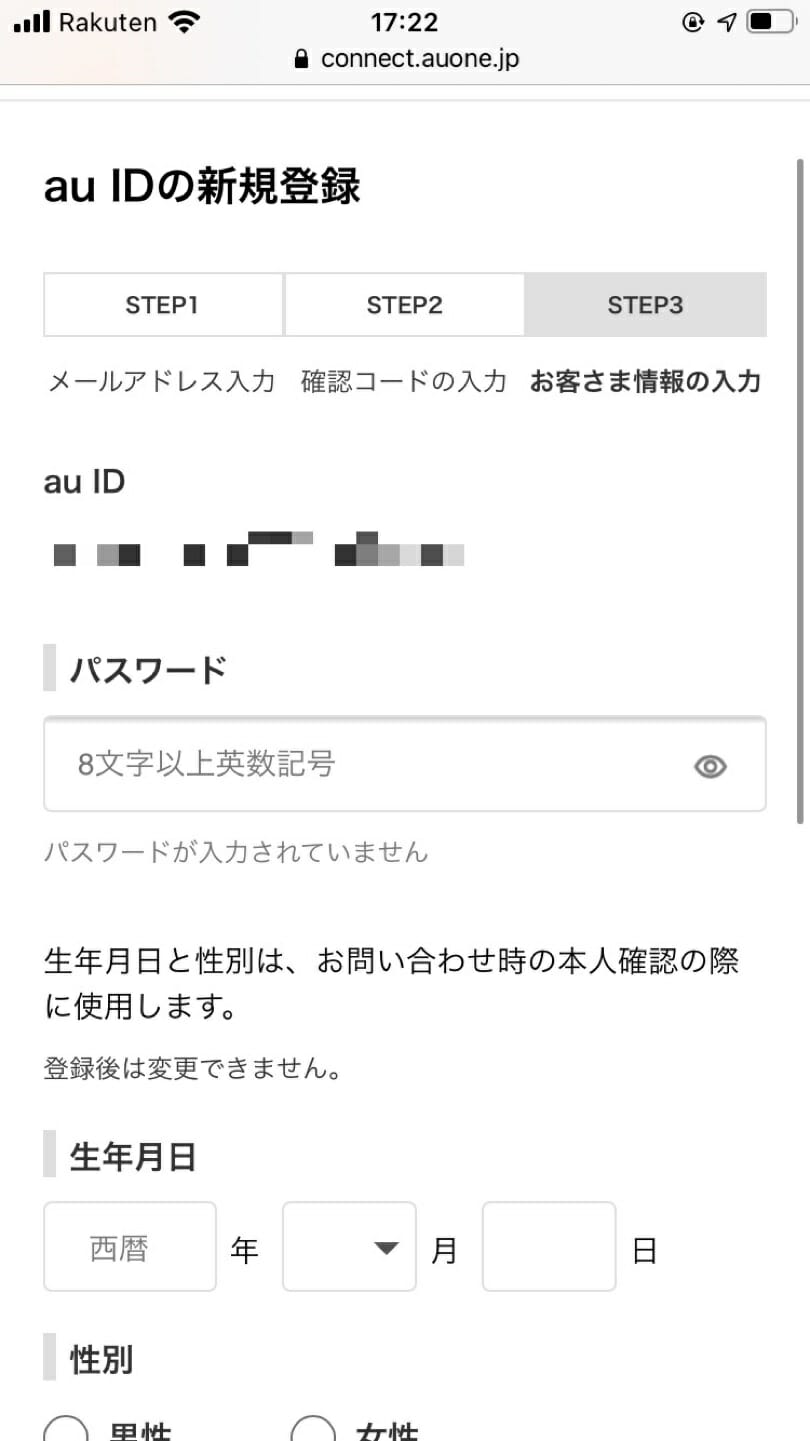This screenshot has height=1441, width=810.
Task: Tap the password field 8文字以上英数記号
Action: (404, 765)
